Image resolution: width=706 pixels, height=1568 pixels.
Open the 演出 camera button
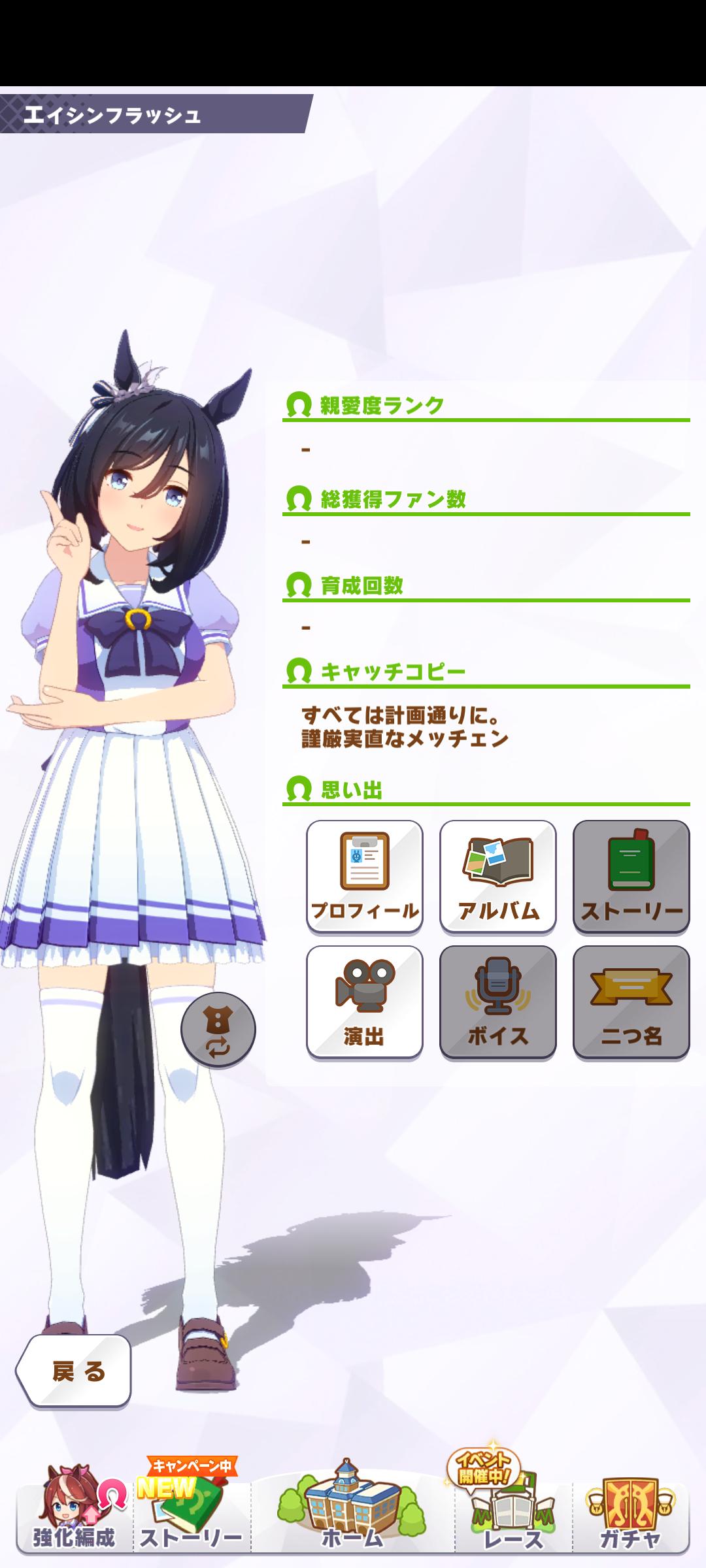pyautogui.click(x=365, y=1002)
